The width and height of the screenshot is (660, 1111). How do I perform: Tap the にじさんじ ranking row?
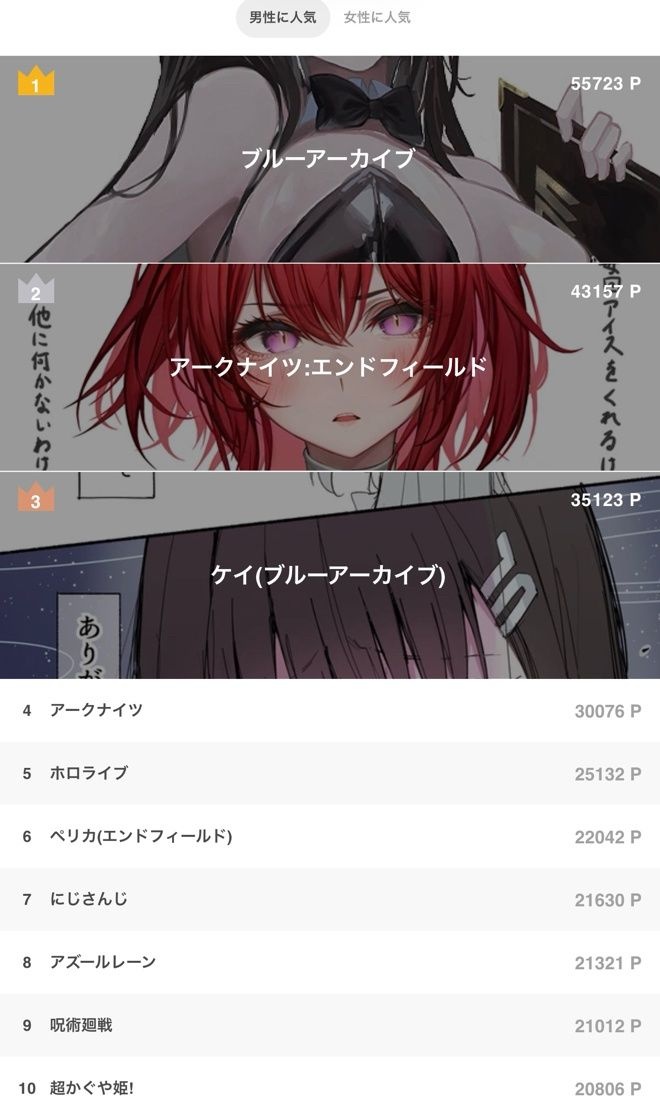coord(330,900)
